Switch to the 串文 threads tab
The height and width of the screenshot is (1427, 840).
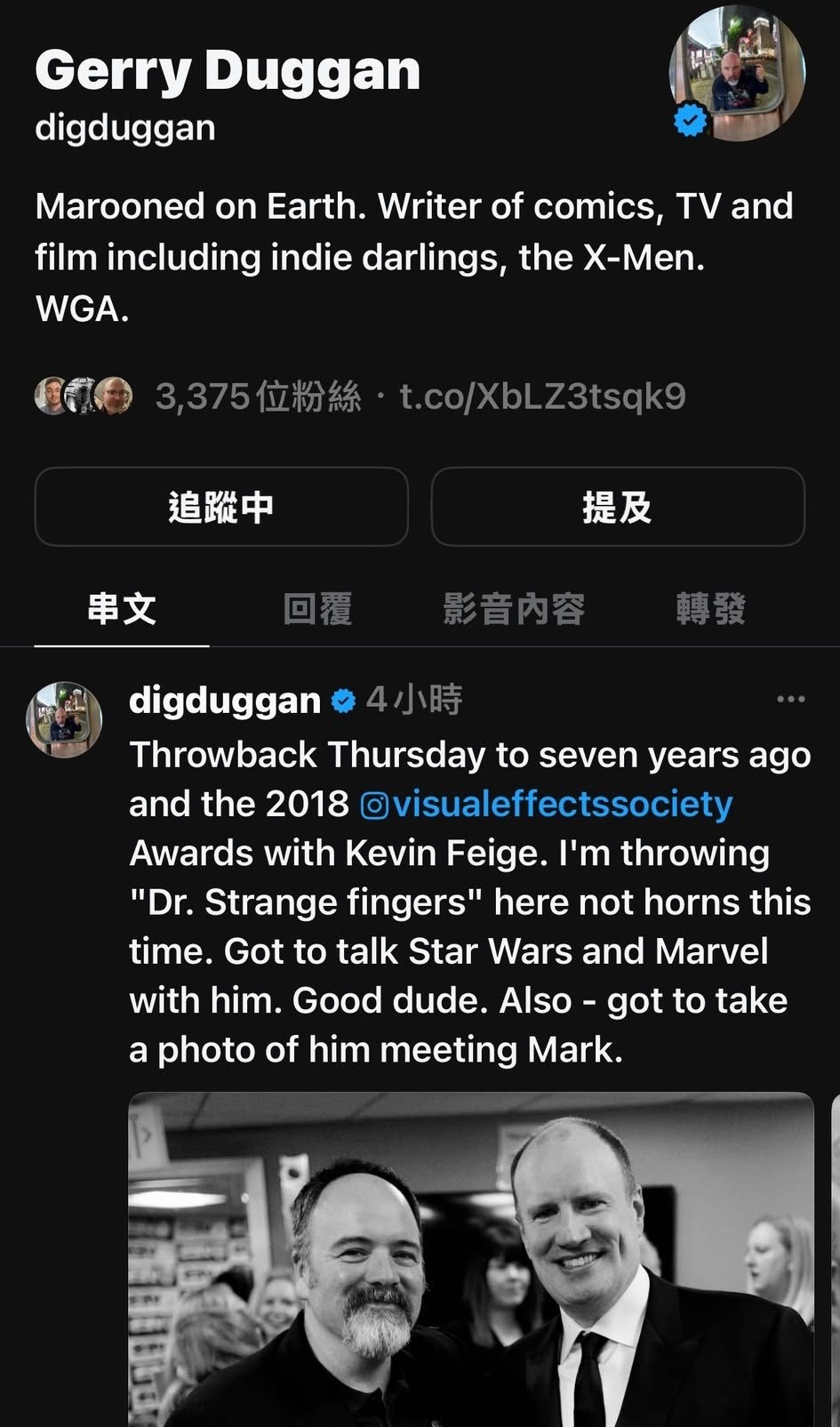tap(122, 609)
